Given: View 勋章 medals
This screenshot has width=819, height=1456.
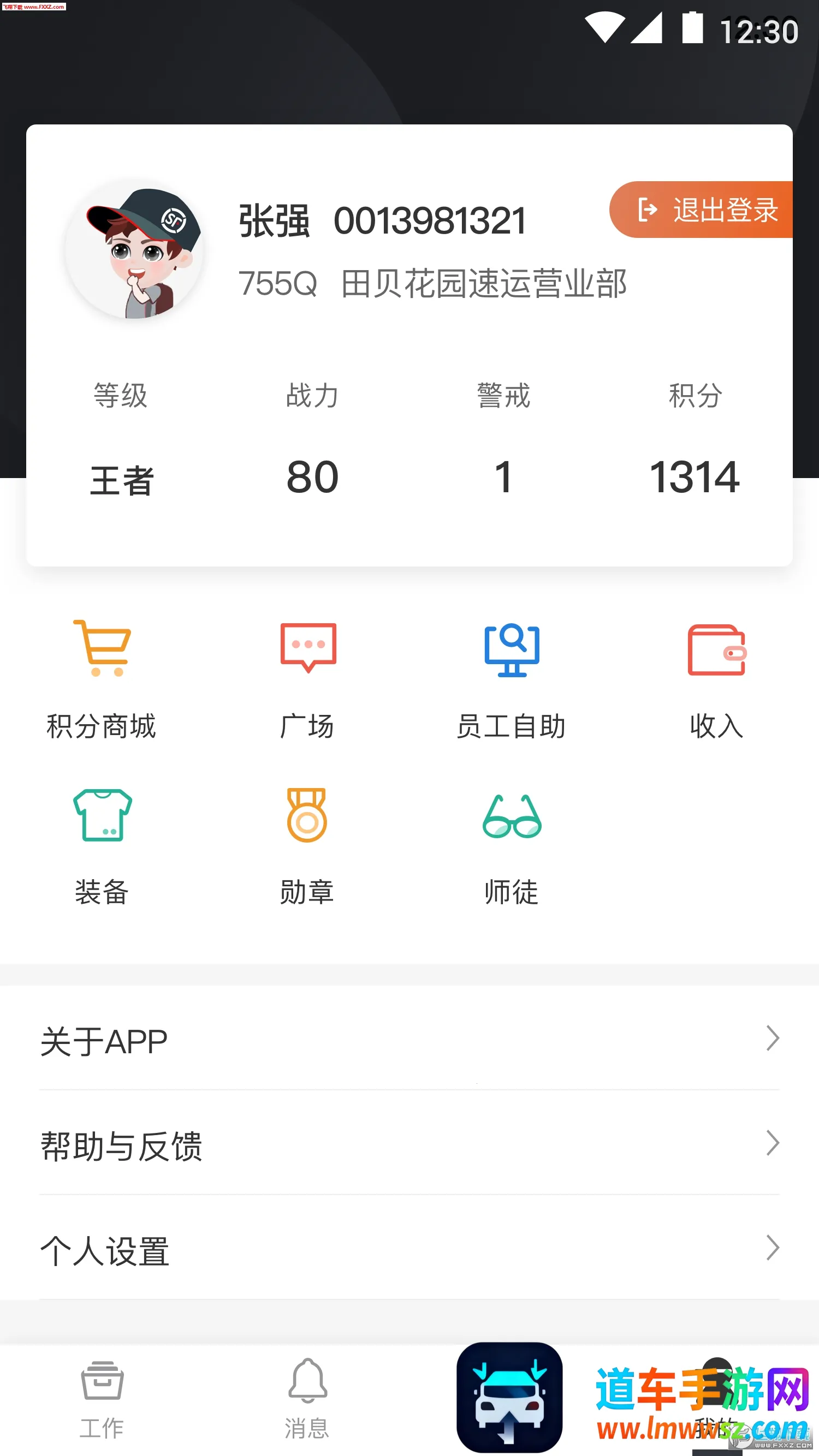Looking at the screenshot, I should 307,845.
